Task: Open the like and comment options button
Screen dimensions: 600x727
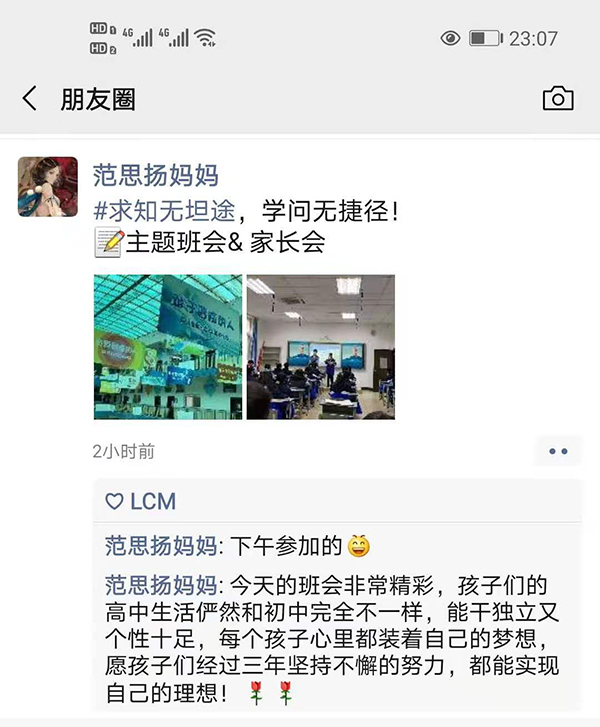Action: [557, 452]
